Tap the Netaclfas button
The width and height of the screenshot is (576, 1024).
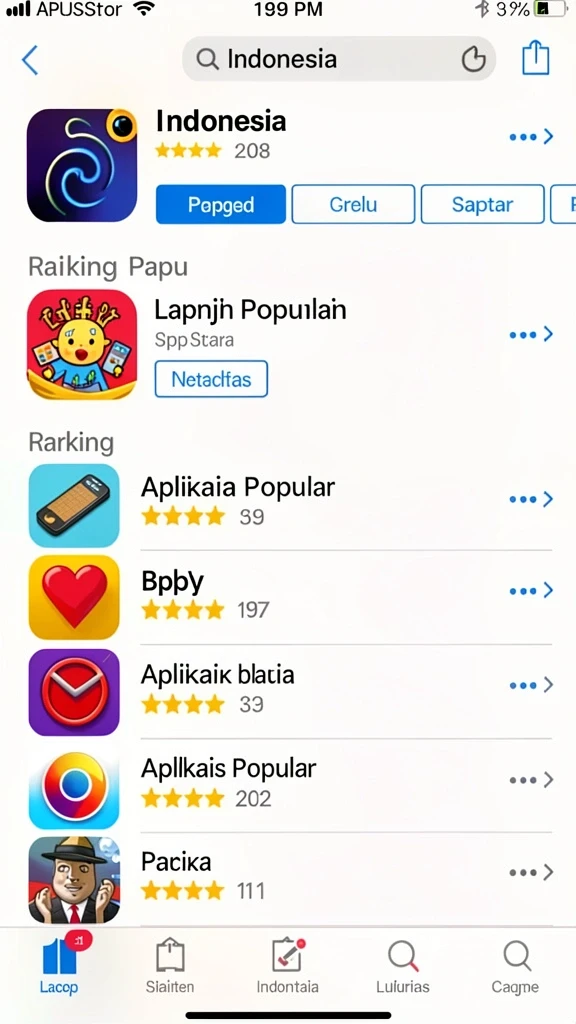[212, 379]
